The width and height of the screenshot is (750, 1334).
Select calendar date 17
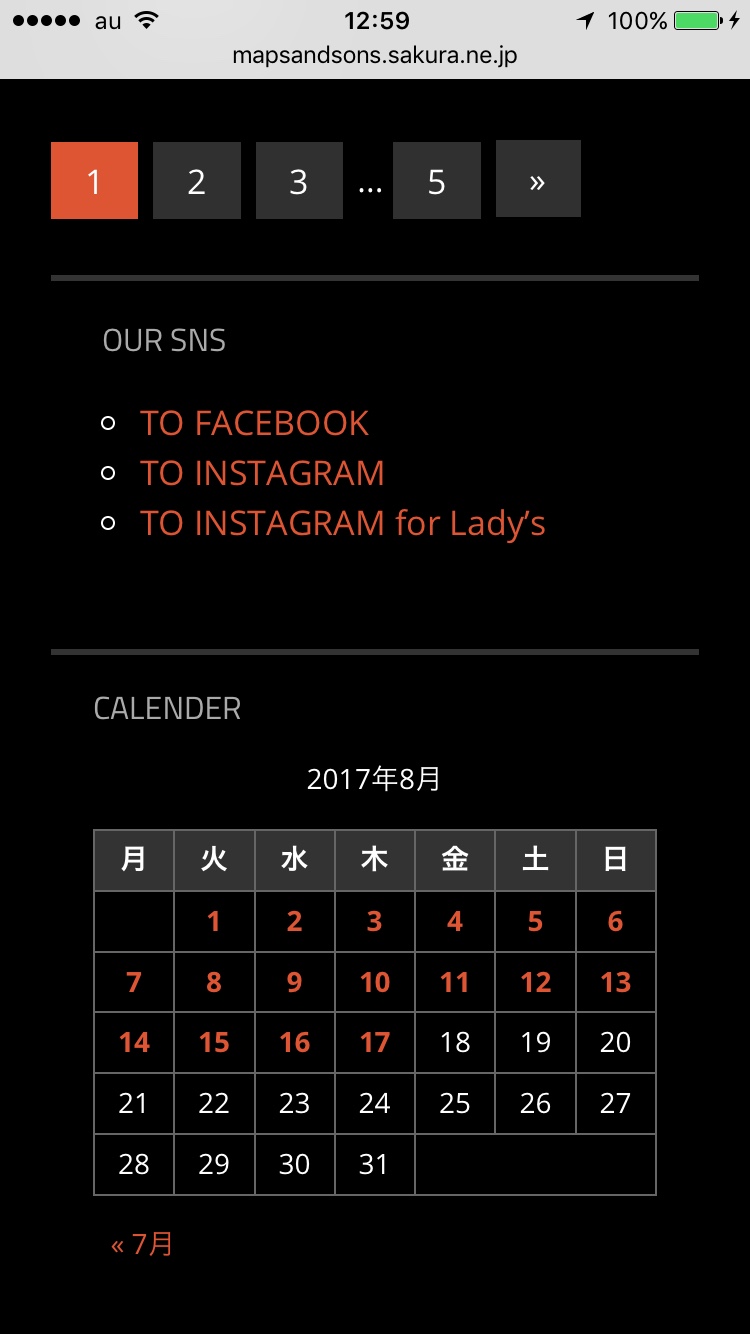tap(374, 1043)
